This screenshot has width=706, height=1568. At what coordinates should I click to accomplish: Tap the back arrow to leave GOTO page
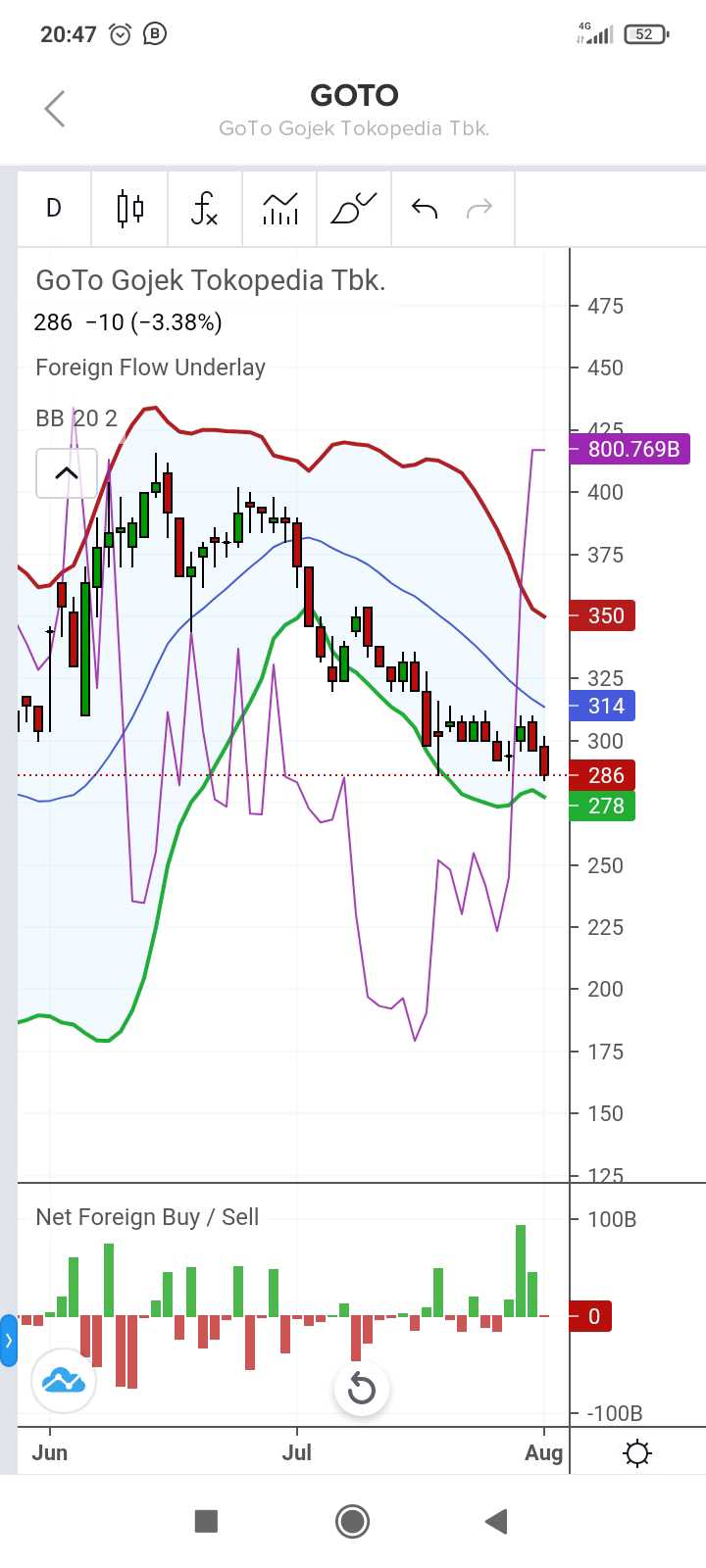[54, 109]
